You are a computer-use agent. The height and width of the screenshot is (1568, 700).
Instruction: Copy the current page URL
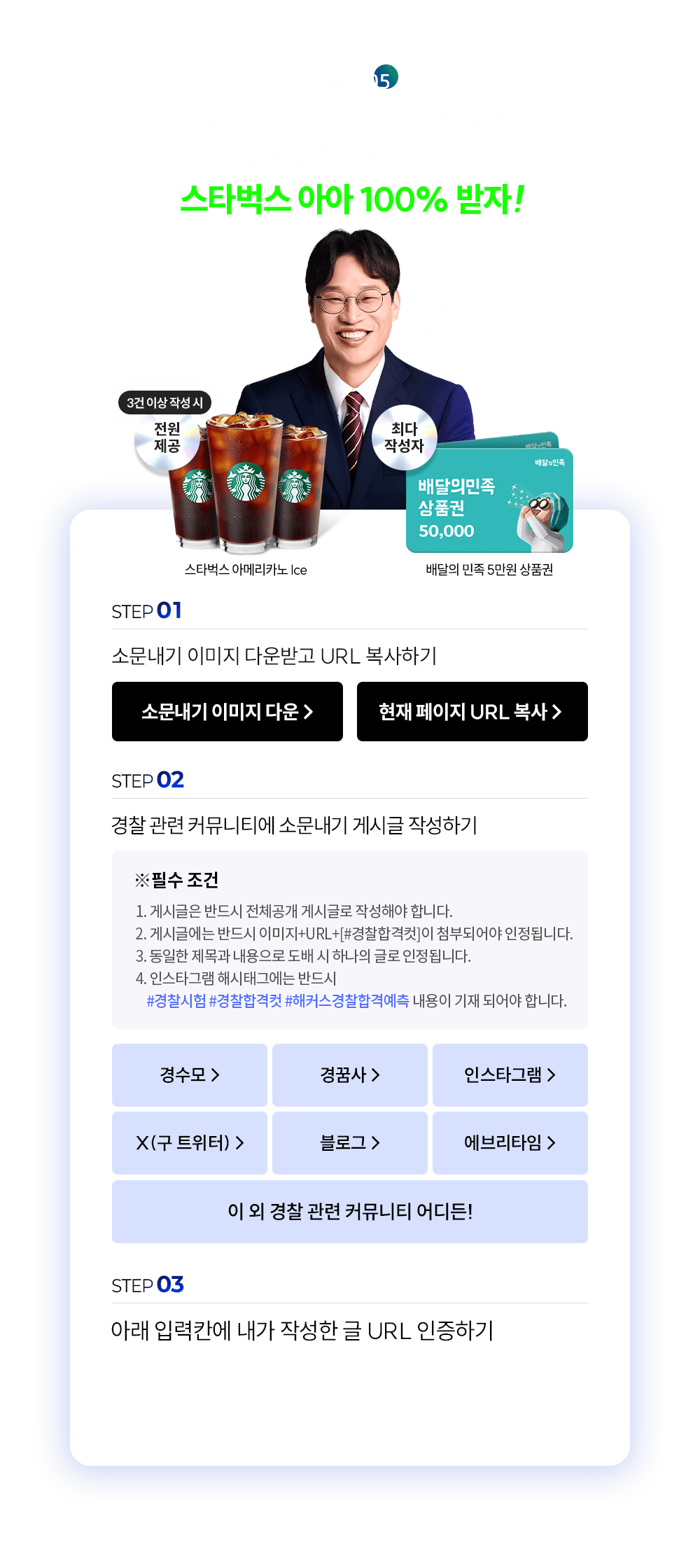[x=472, y=711]
